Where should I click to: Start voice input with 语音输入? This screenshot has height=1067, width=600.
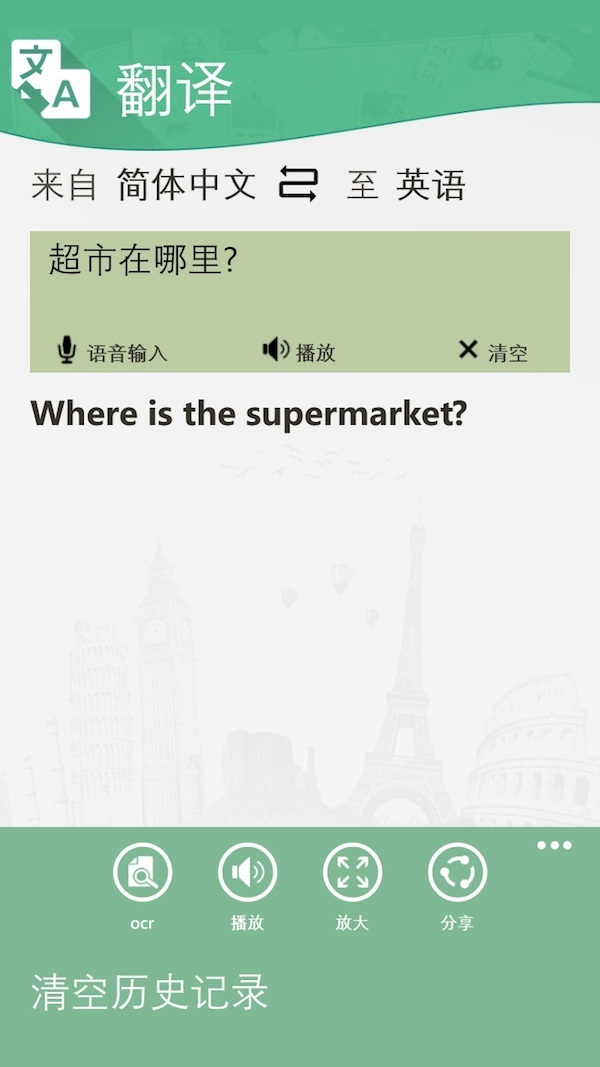pos(112,352)
